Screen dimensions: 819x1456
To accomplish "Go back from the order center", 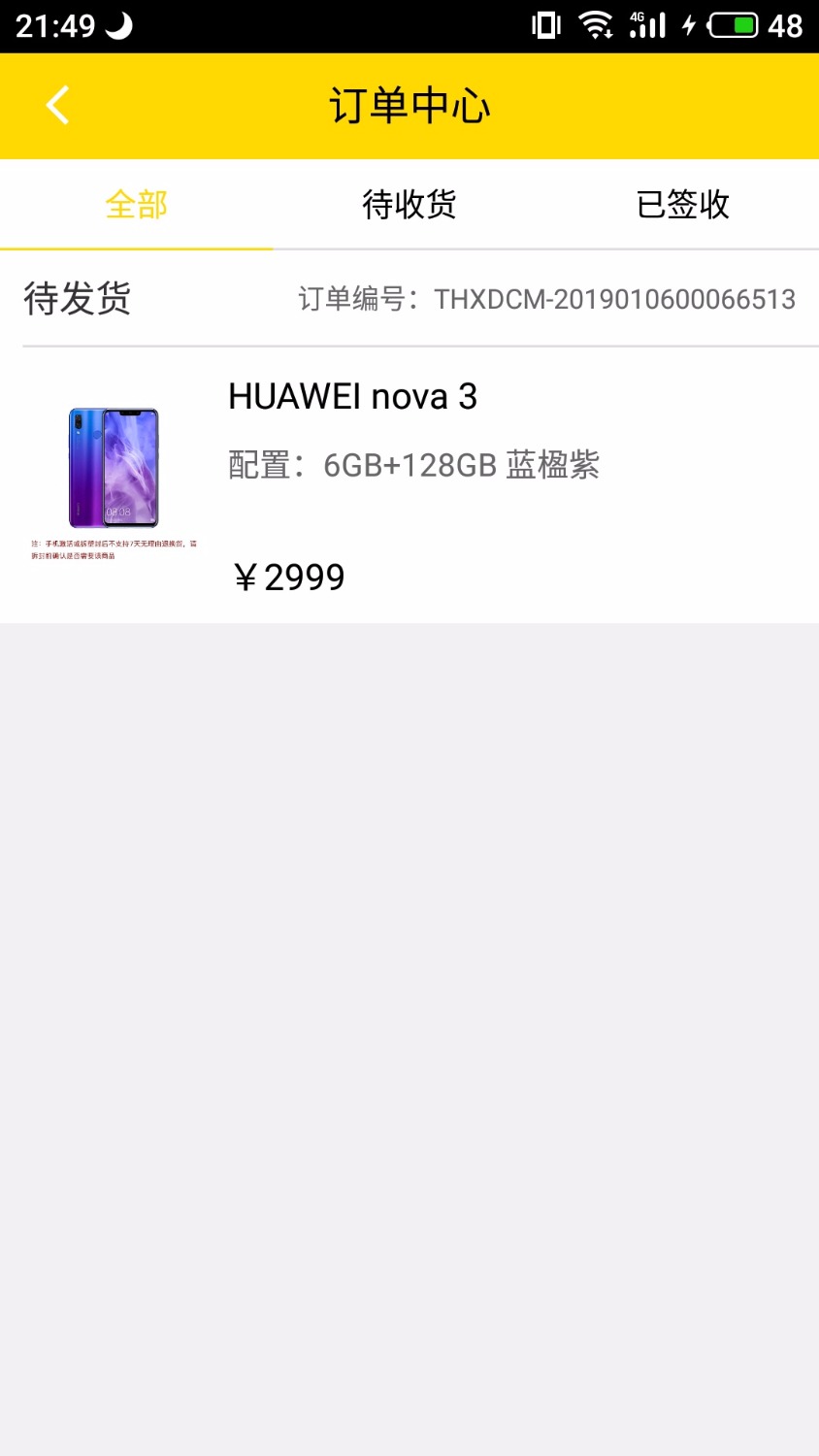I will tap(58, 106).
